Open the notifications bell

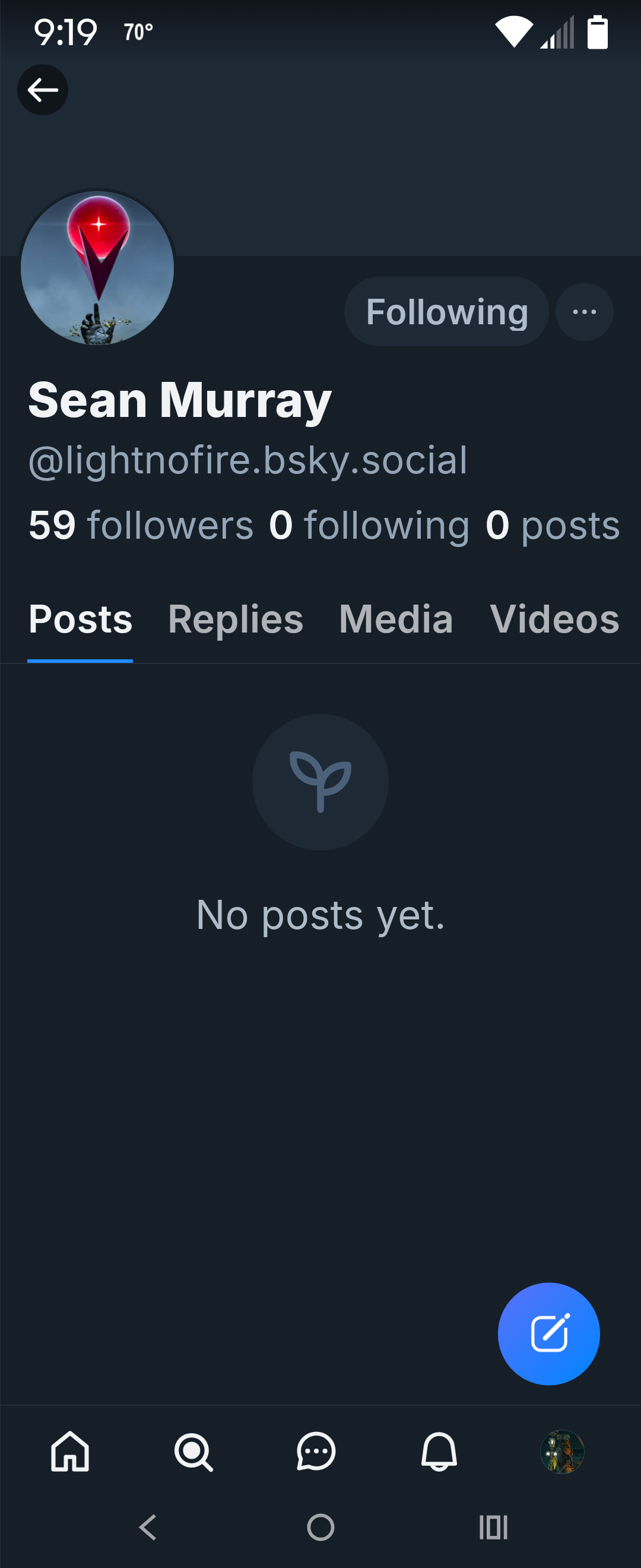(439, 1451)
